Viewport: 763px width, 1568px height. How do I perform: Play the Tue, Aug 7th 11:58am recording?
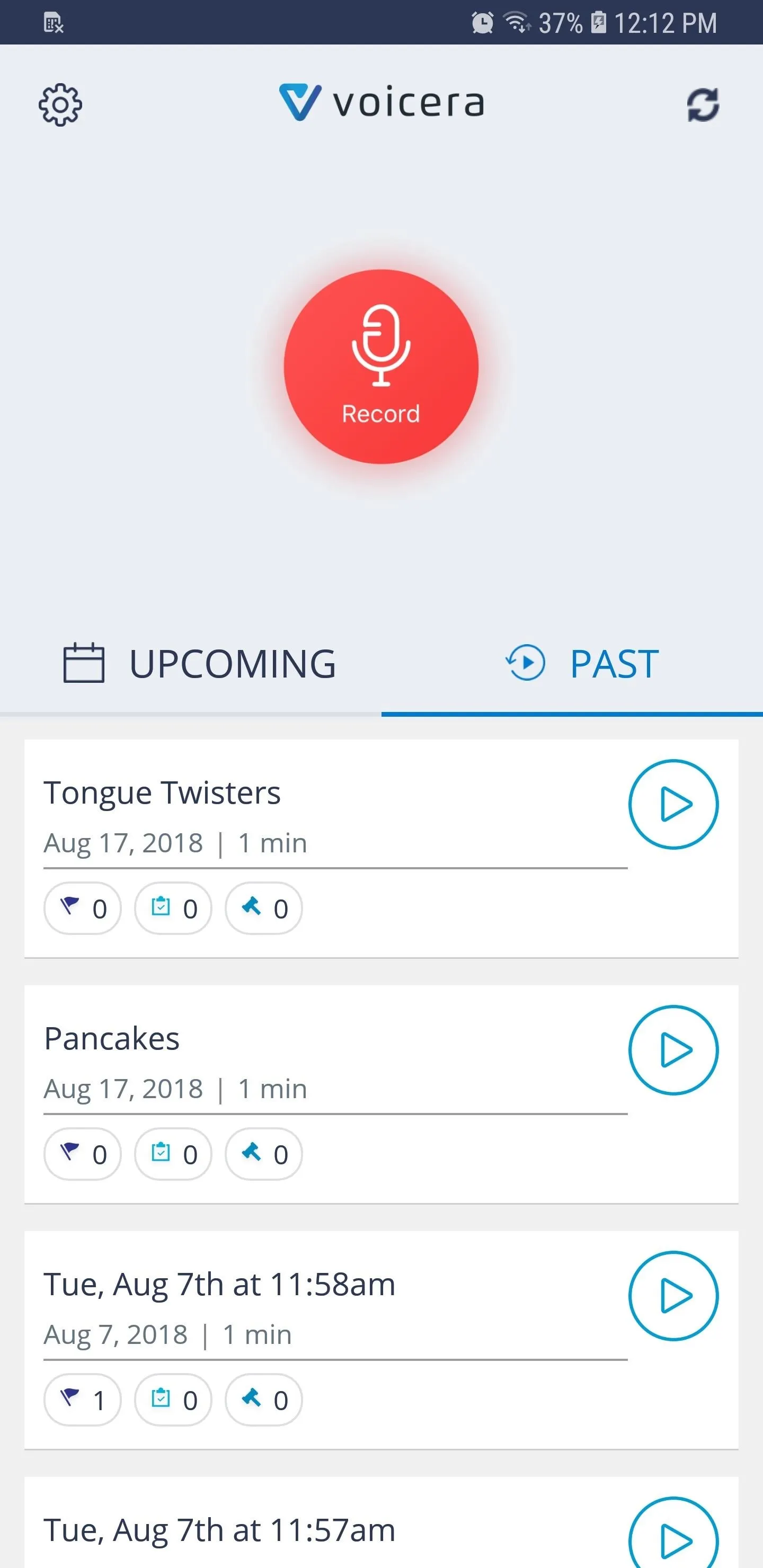673,1296
